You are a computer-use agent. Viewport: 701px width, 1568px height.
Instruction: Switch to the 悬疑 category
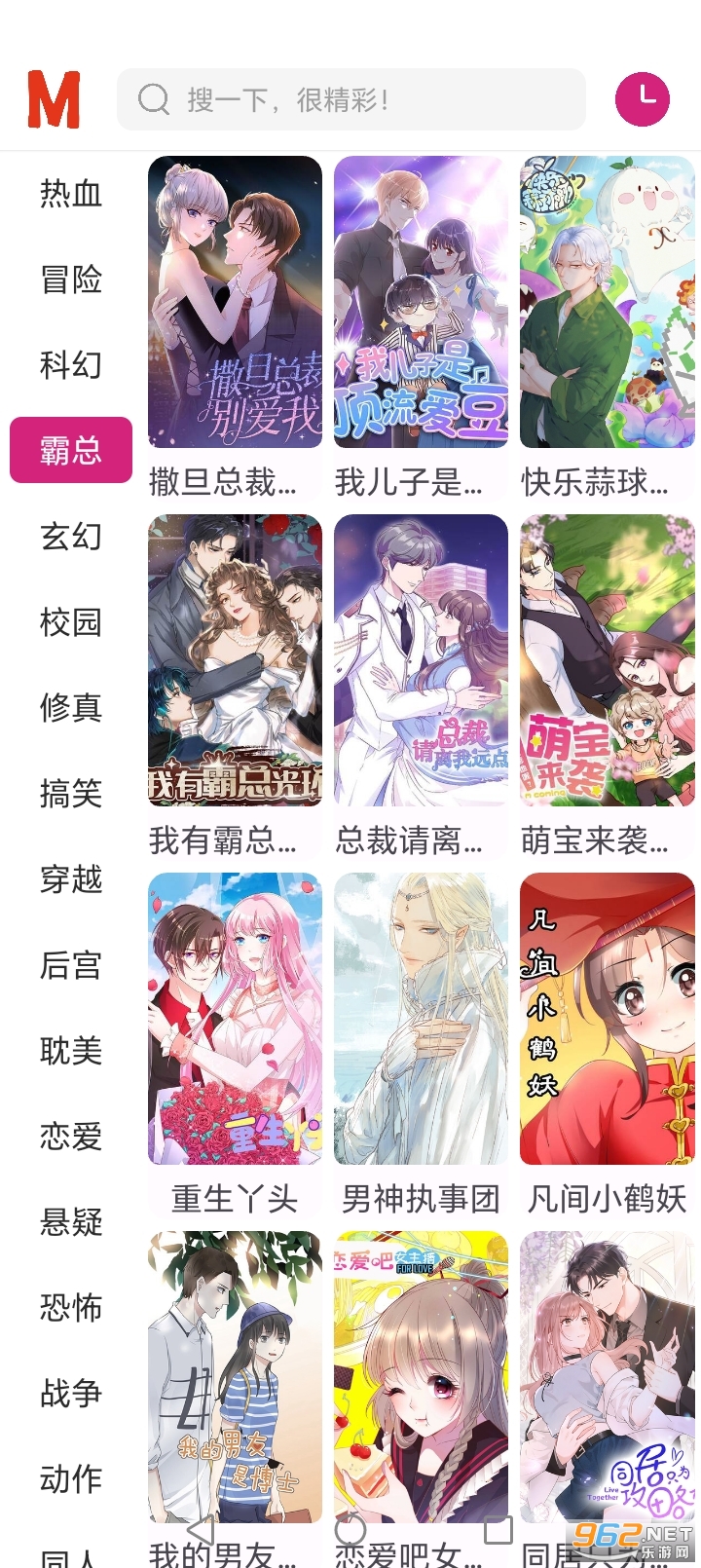(71, 1222)
